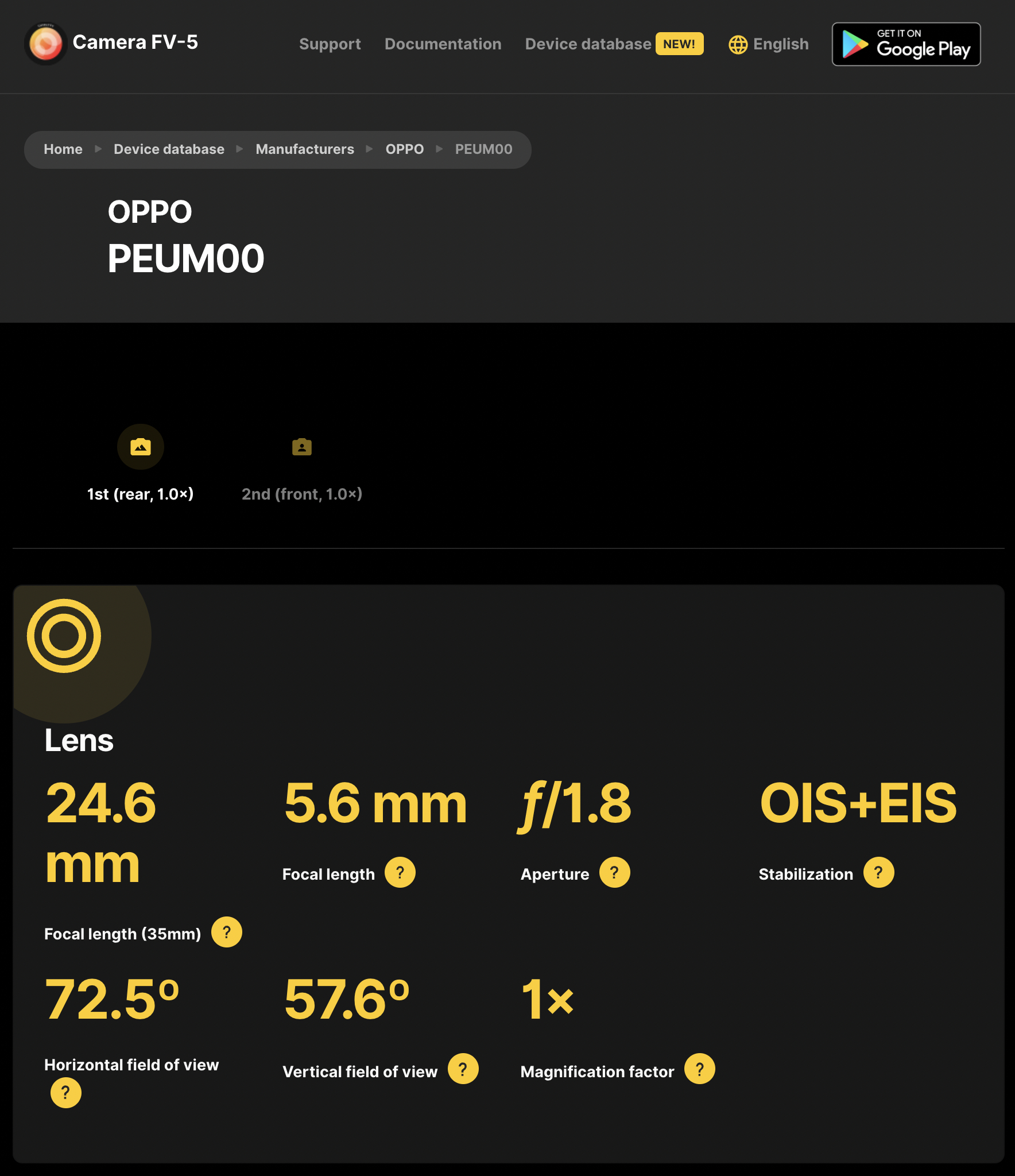
Task: Open the Camera FV-5 home logo
Action: coord(112,43)
